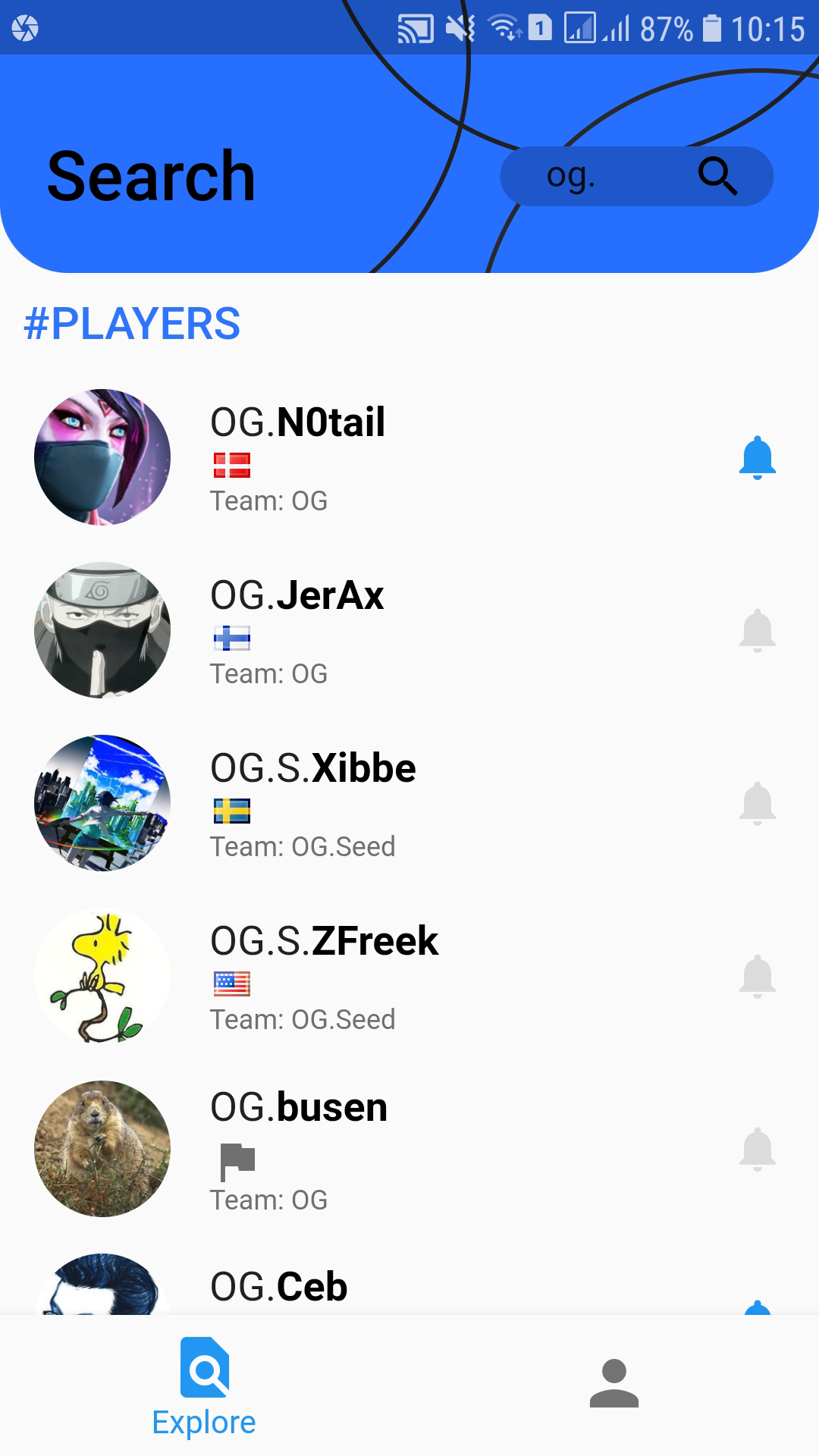Open OG.S.Xibbe player profile
Screen dimensions: 819x1456
tap(409, 803)
